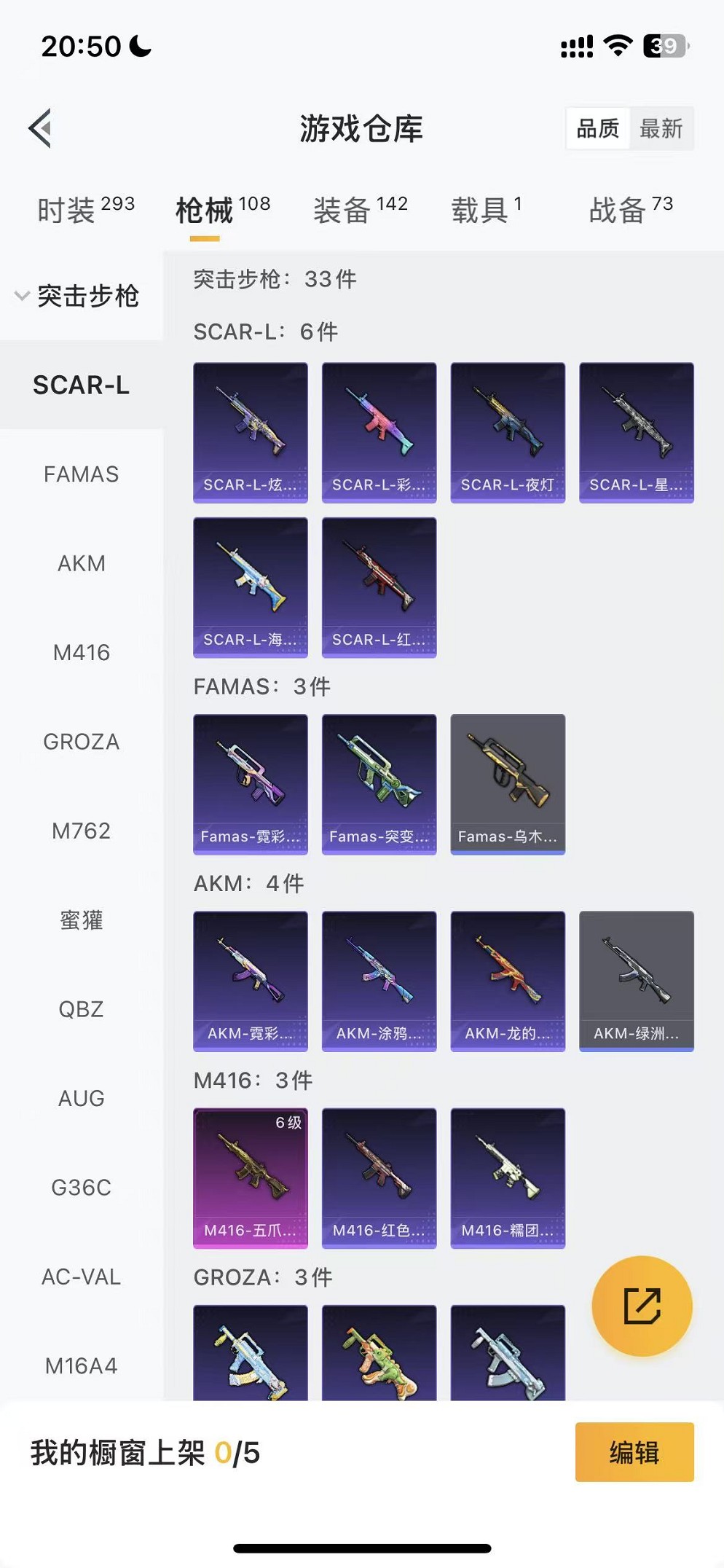Viewport: 724px width, 1568px height.
Task: Open the 战备 tab
Action: tap(631, 210)
